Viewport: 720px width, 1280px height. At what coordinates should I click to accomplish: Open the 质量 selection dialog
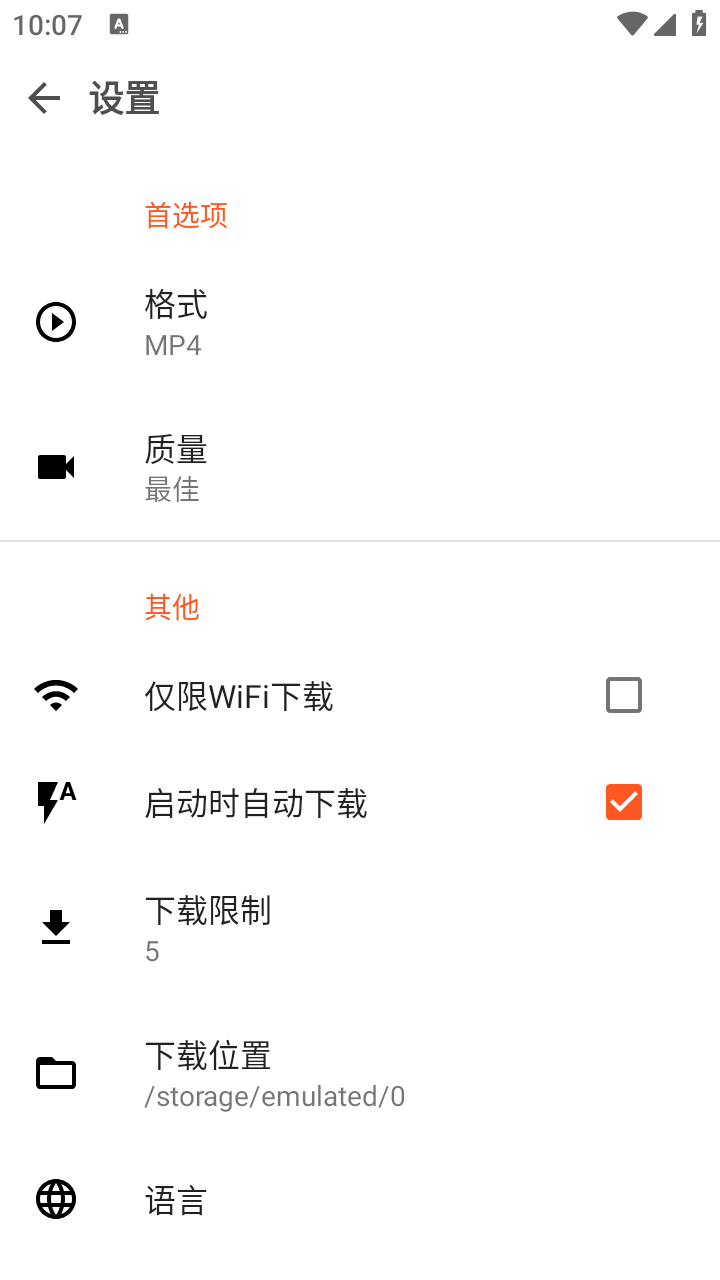(x=300, y=466)
